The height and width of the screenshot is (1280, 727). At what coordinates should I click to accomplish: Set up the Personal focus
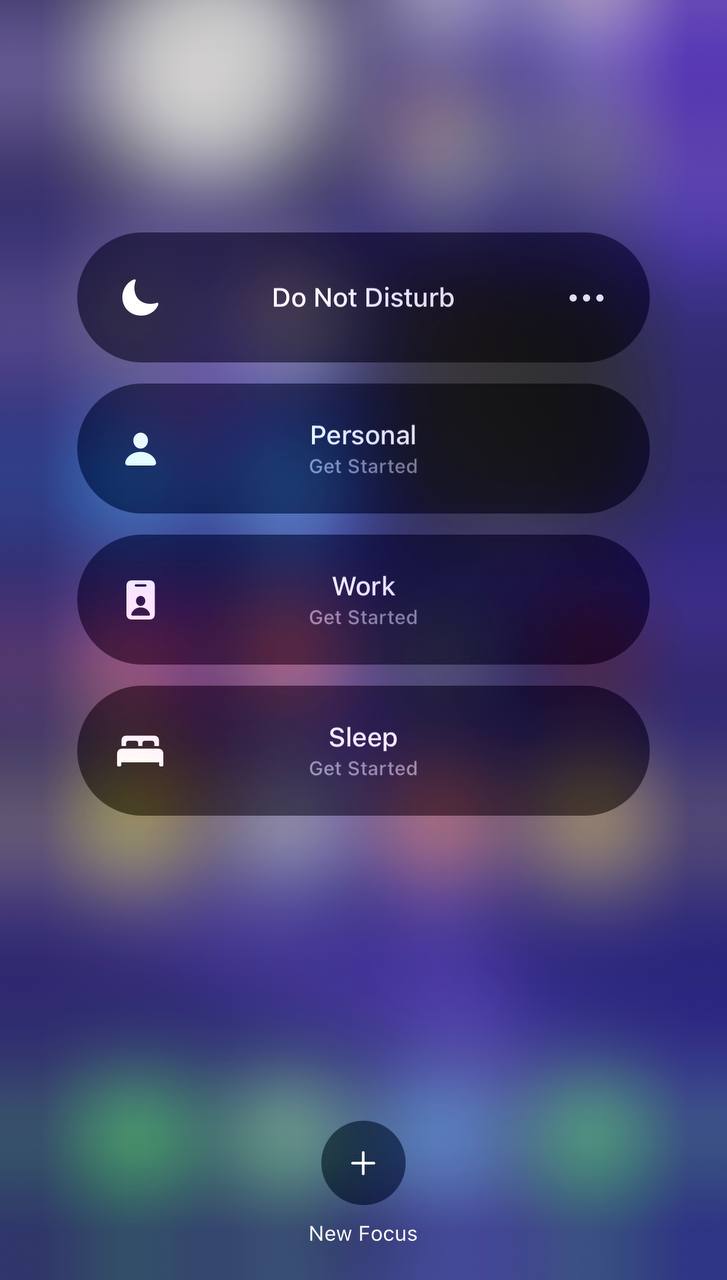click(363, 449)
